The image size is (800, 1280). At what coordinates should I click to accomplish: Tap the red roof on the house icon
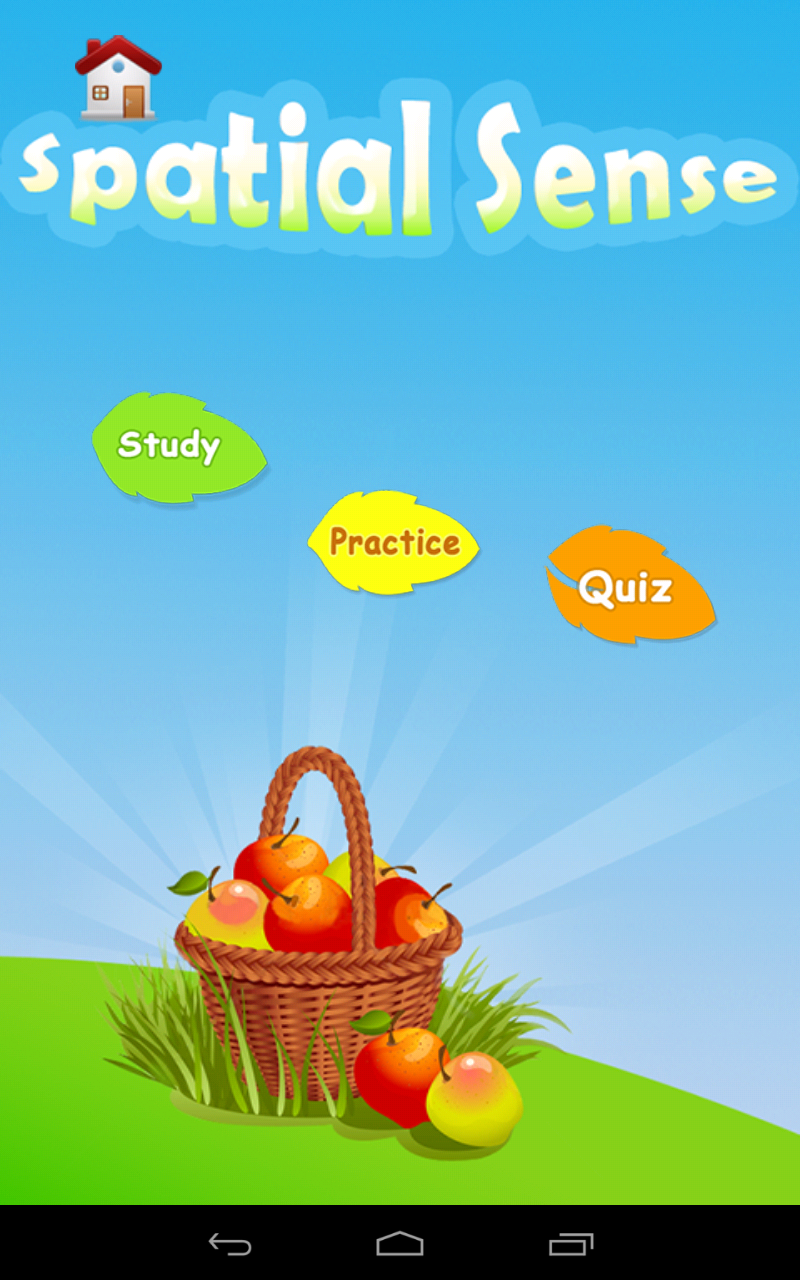point(117,57)
